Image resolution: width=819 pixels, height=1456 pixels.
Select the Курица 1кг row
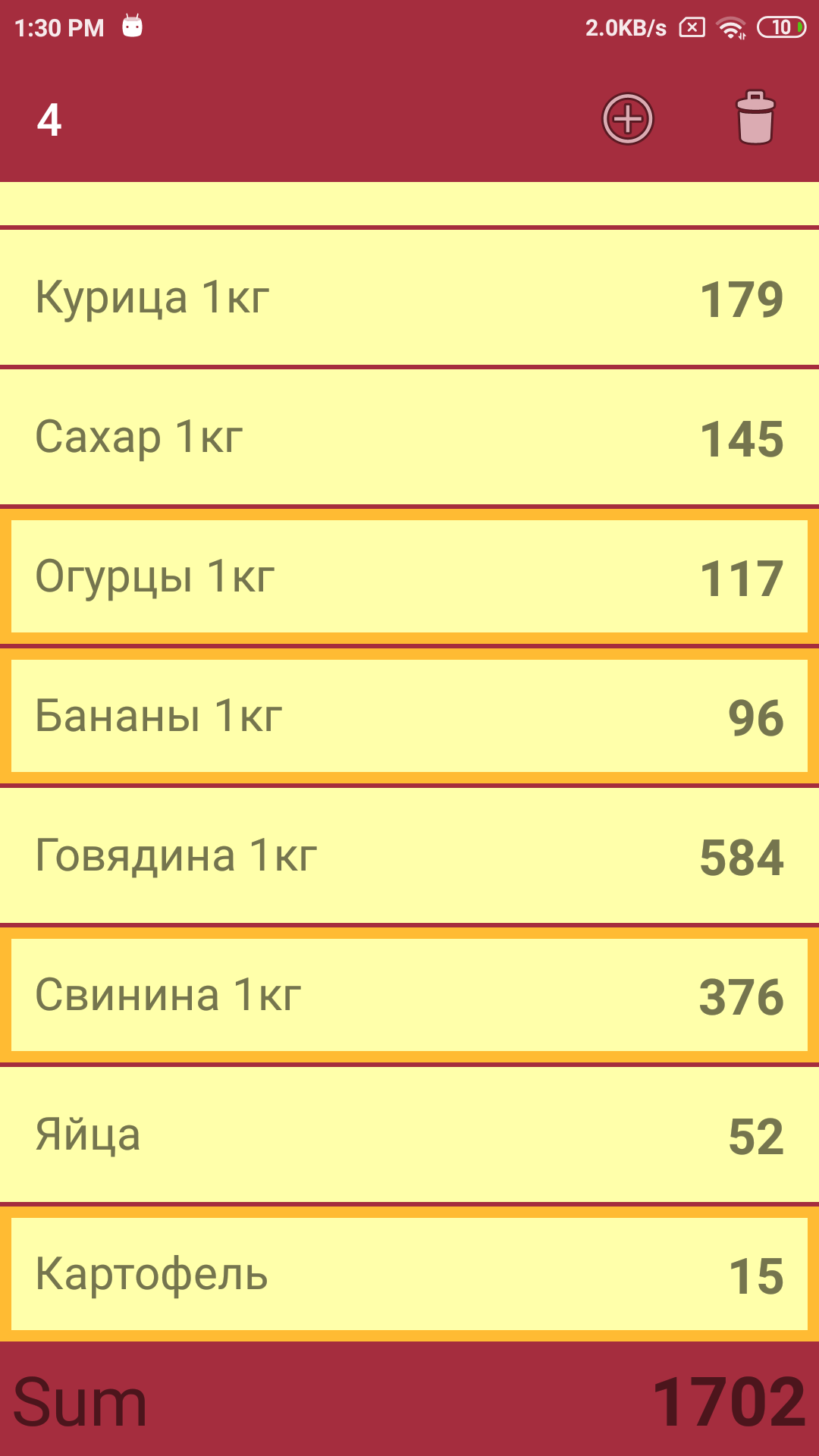pyautogui.click(x=409, y=297)
